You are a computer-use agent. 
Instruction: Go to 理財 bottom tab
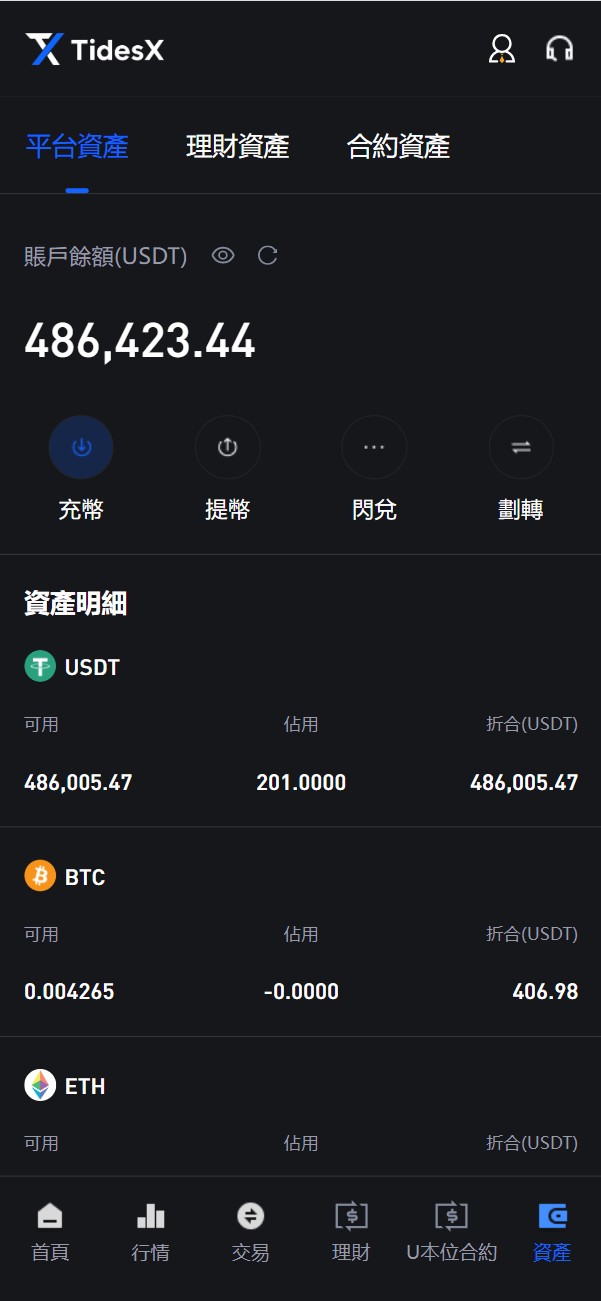tap(351, 1232)
